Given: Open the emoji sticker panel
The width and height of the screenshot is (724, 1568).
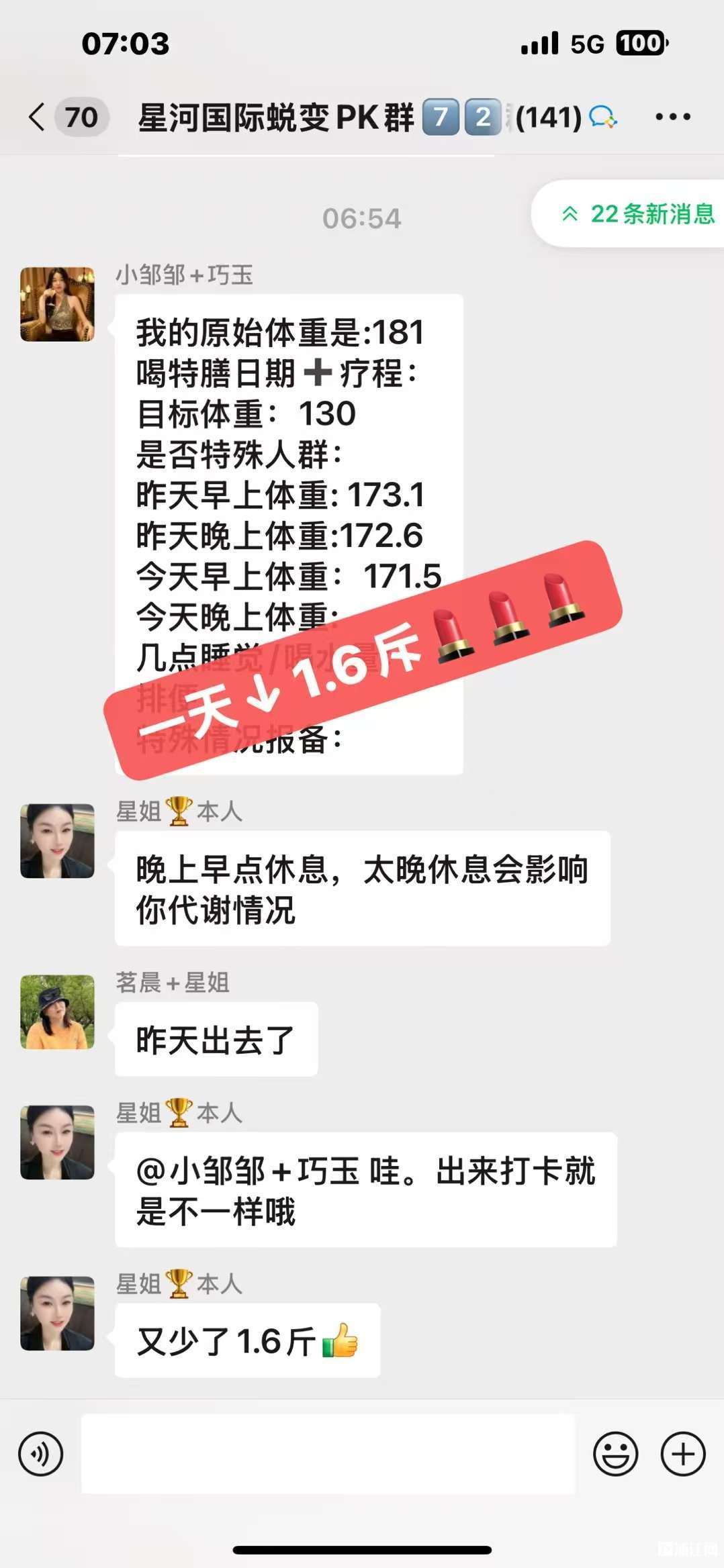Looking at the screenshot, I should (x=615, y=1454).
